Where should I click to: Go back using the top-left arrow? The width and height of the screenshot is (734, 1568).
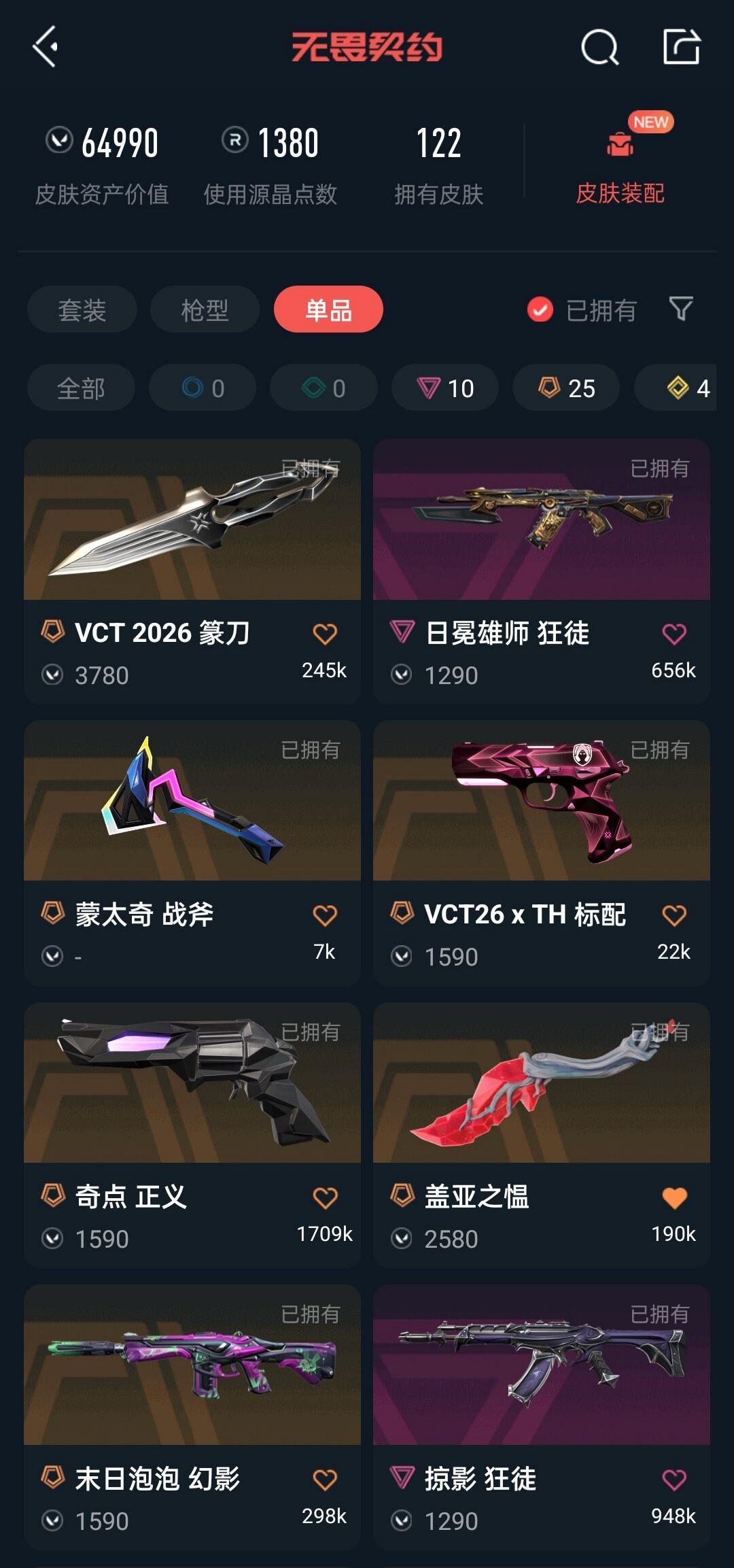(46, 47)
